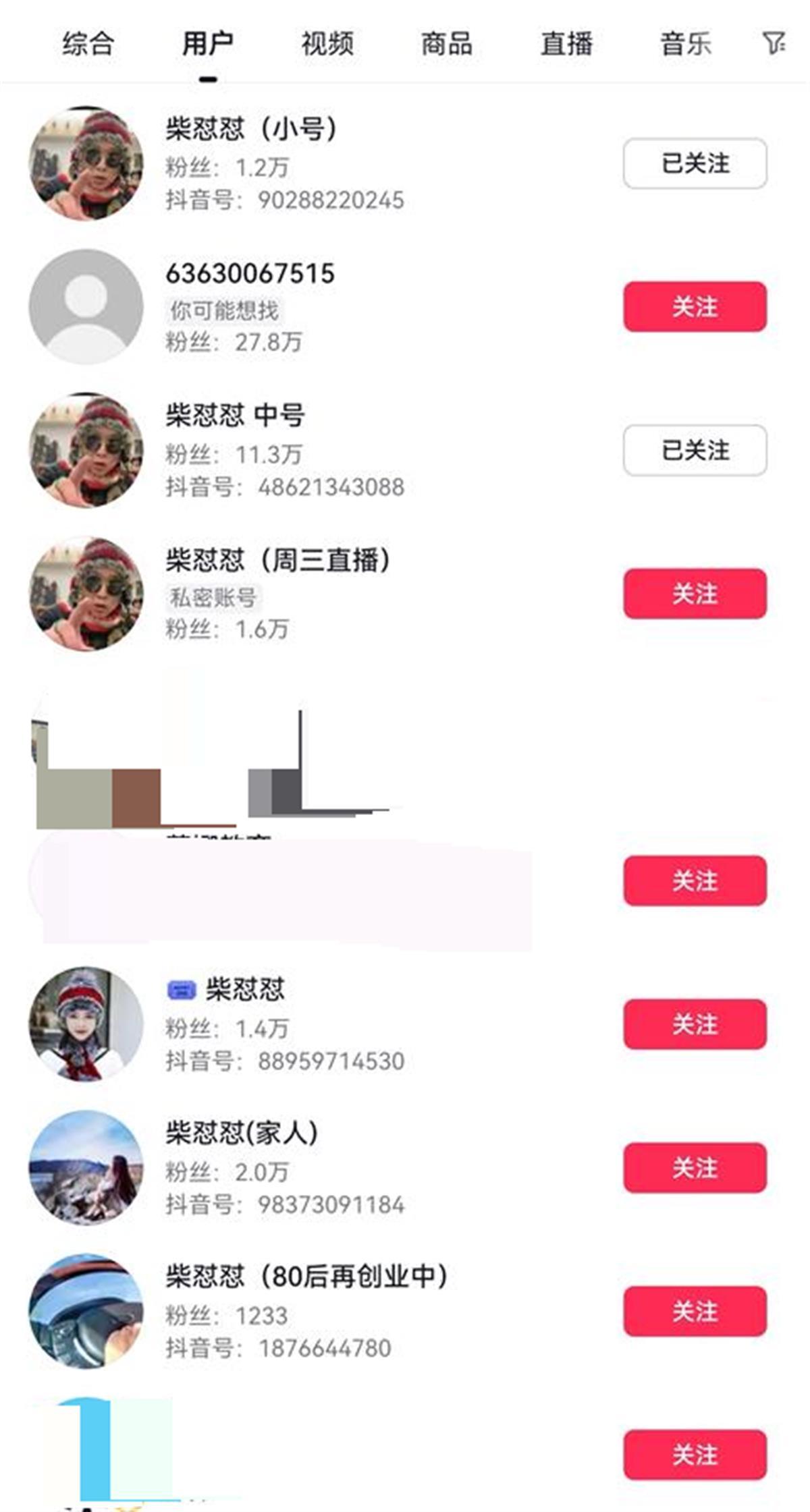Switch to the 音乐 tab
This screenshot has height=1512, width=810.
pos(686,45)
